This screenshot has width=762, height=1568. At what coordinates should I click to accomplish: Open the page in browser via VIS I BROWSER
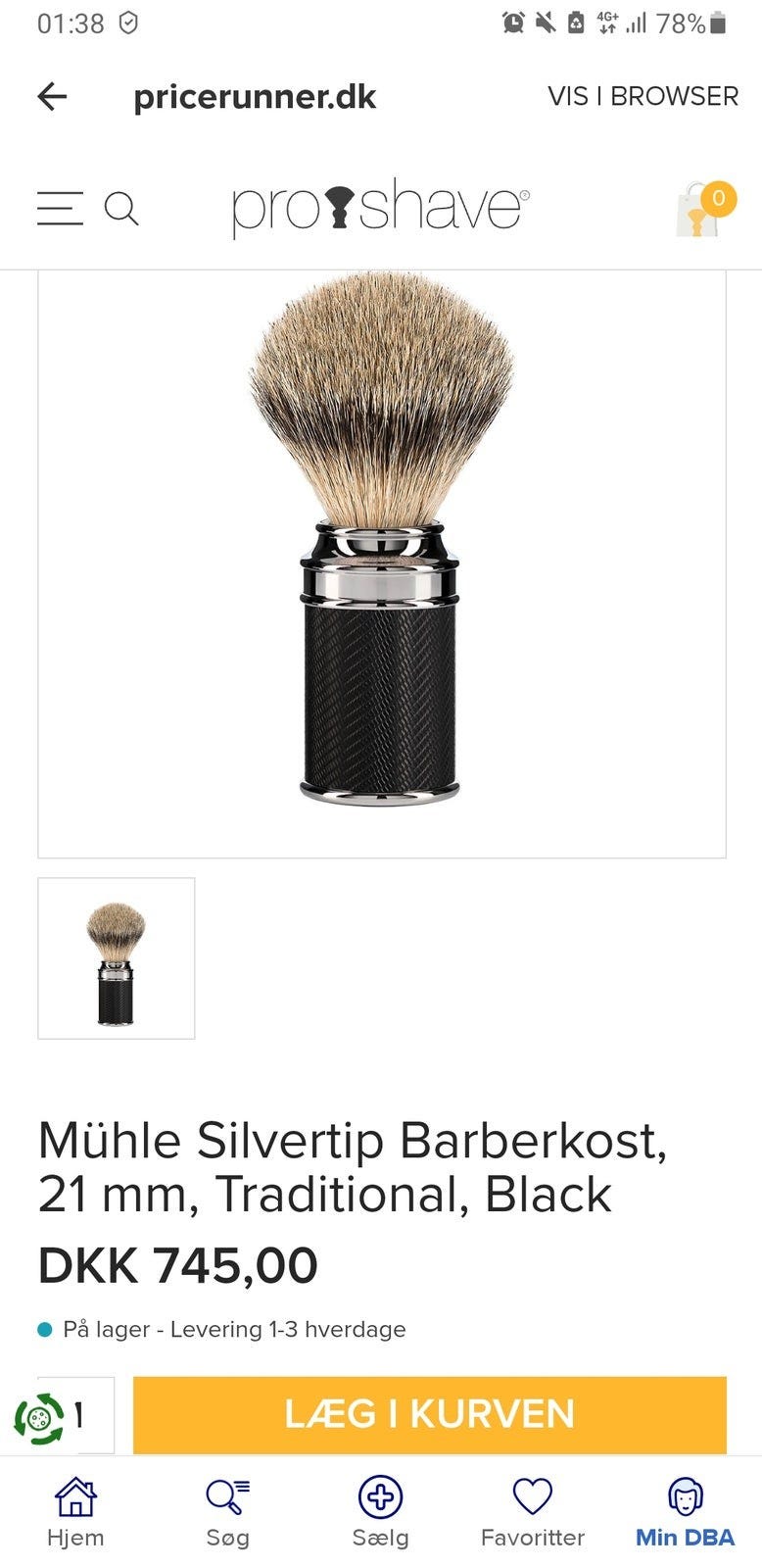tap(642, 95)
